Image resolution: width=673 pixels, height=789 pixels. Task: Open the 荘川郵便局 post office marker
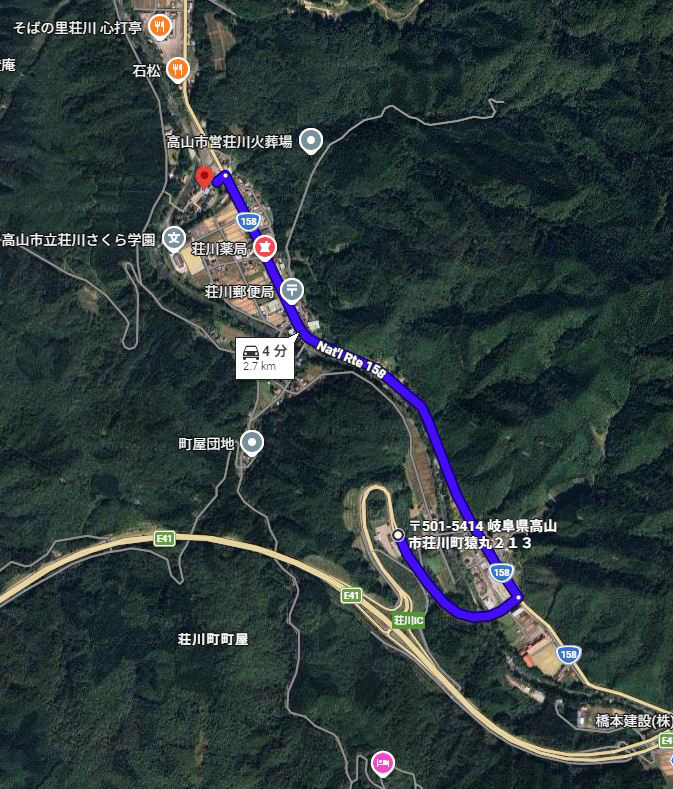coord(292,291)
